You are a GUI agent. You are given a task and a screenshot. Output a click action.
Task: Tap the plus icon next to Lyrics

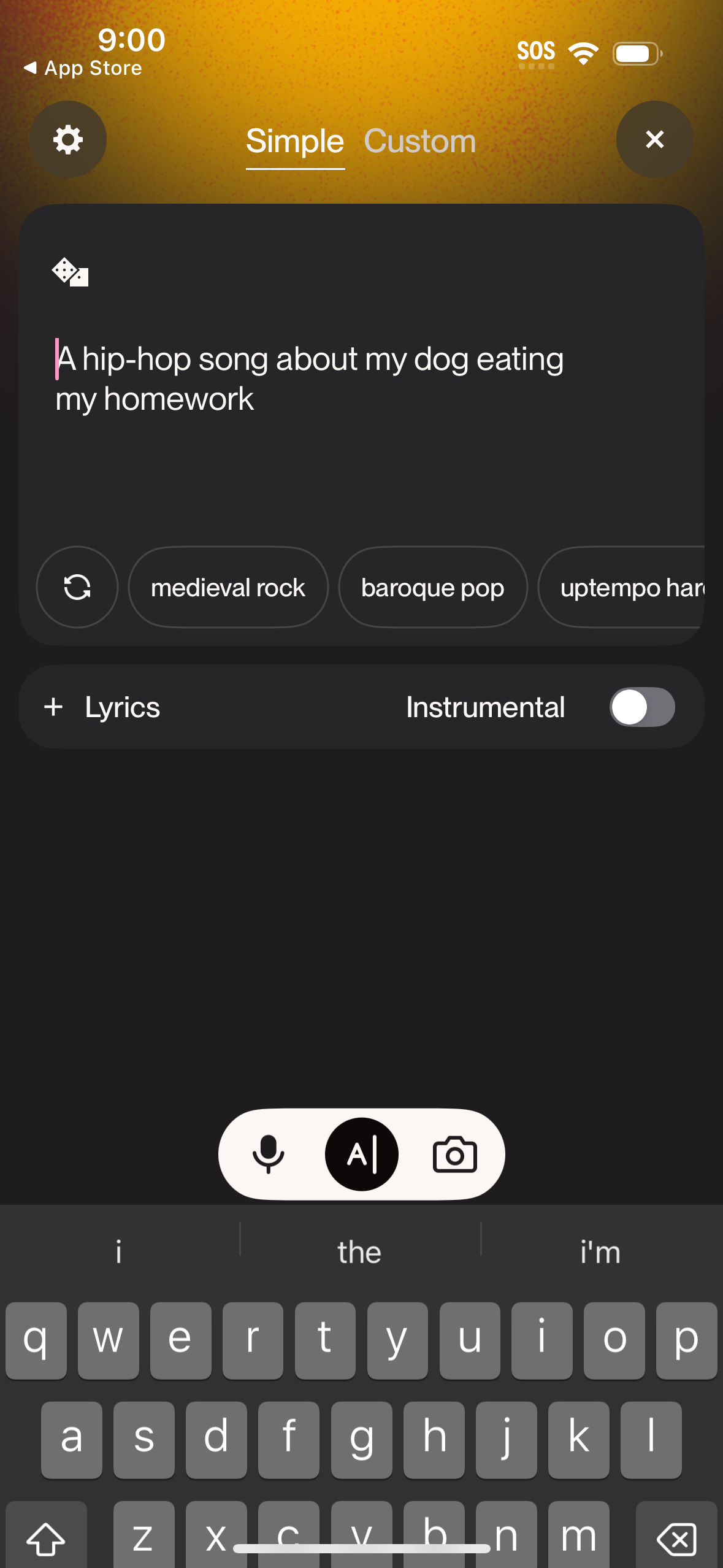click(53, 707)
